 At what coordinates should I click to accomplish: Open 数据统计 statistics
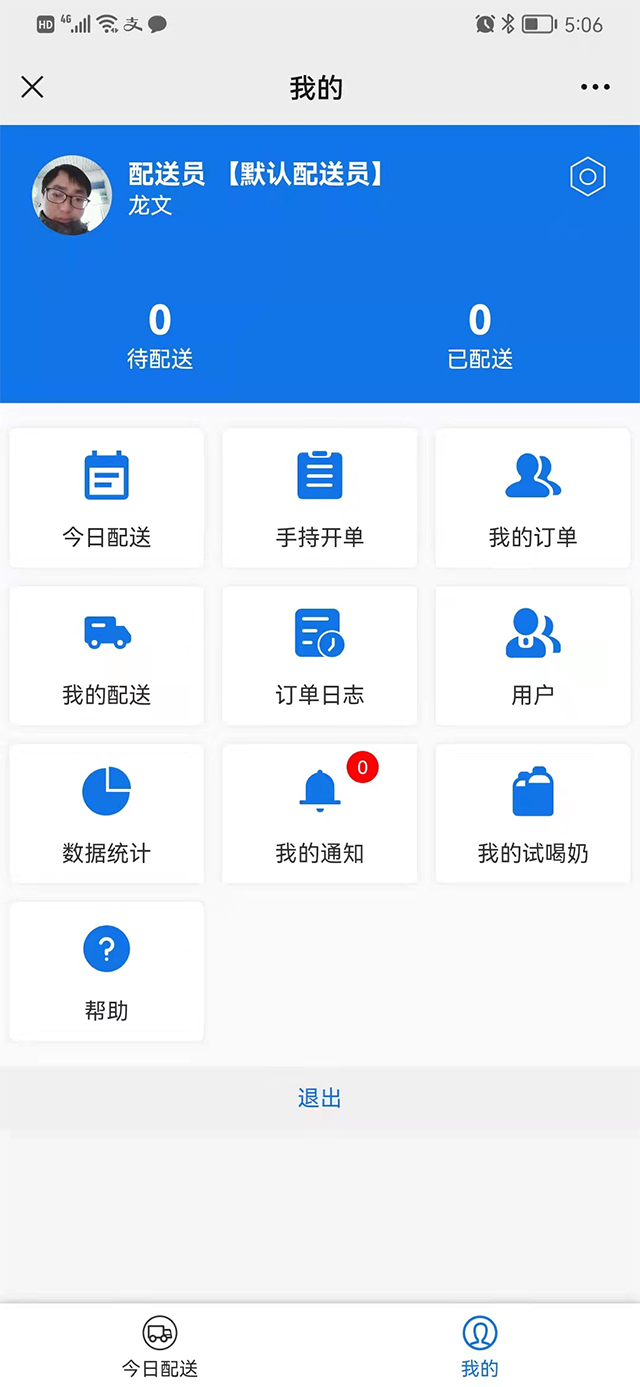(x=107, y=813)
